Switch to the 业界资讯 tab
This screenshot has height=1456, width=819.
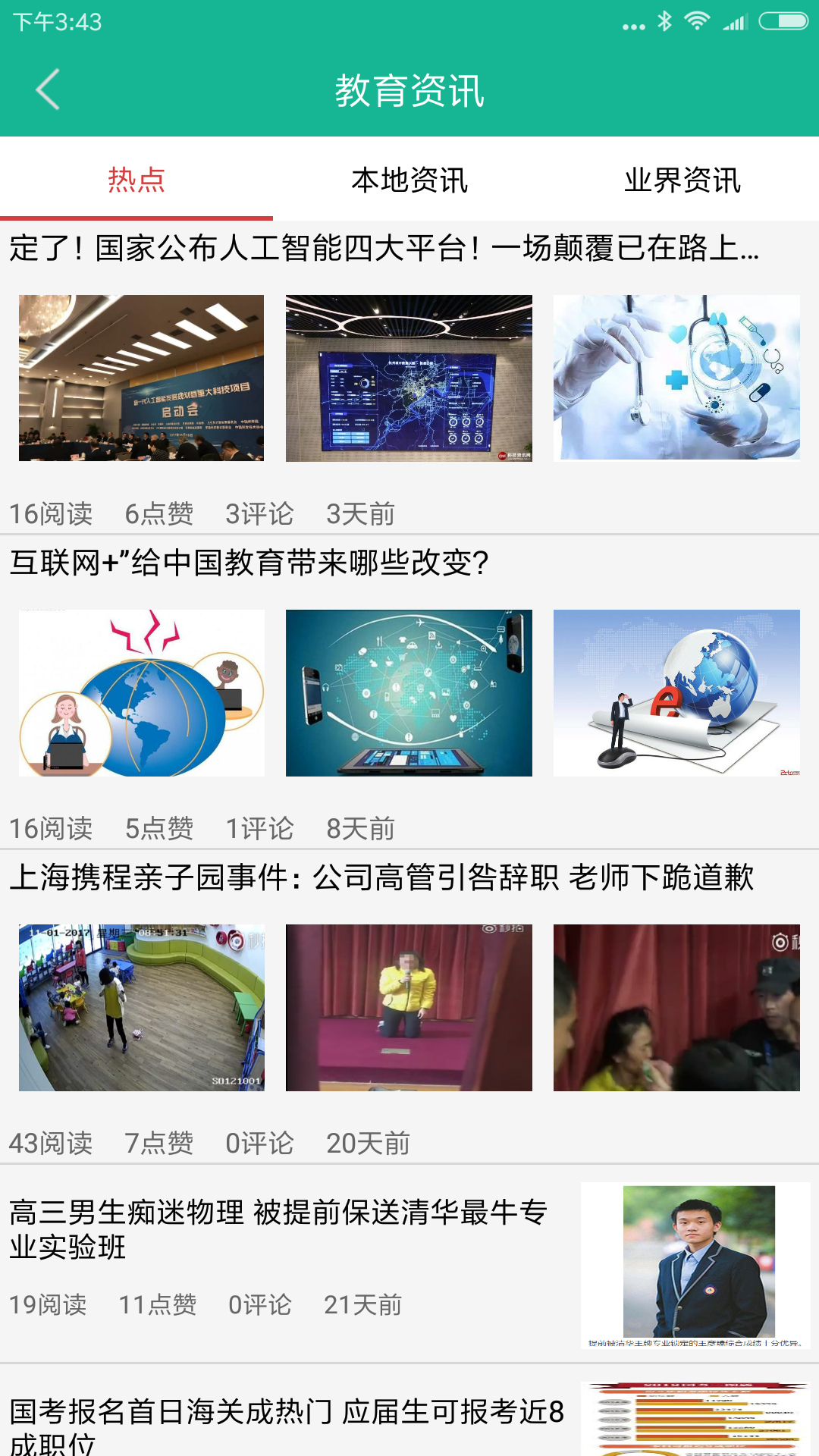pos(682,180)
